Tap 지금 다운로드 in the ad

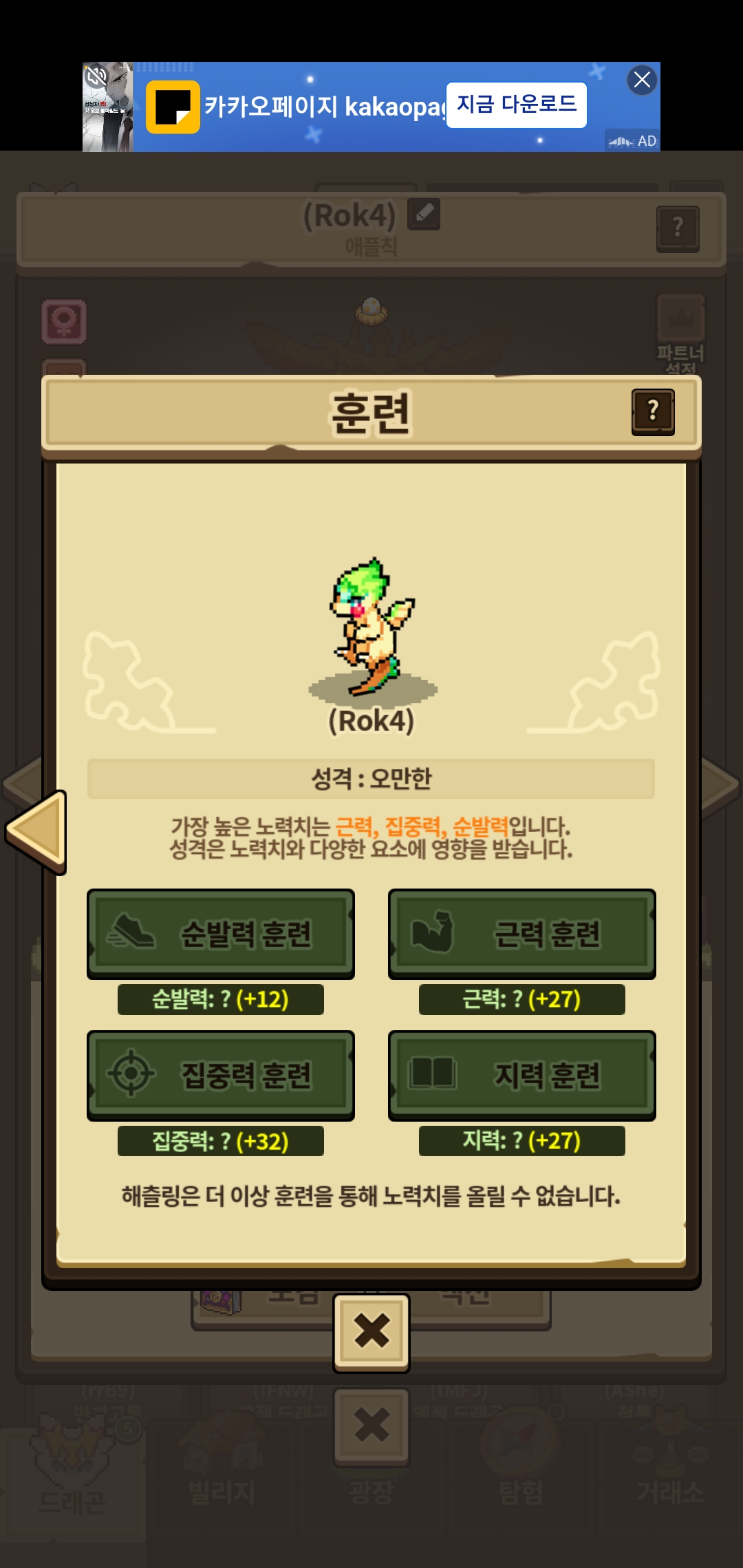516,105
